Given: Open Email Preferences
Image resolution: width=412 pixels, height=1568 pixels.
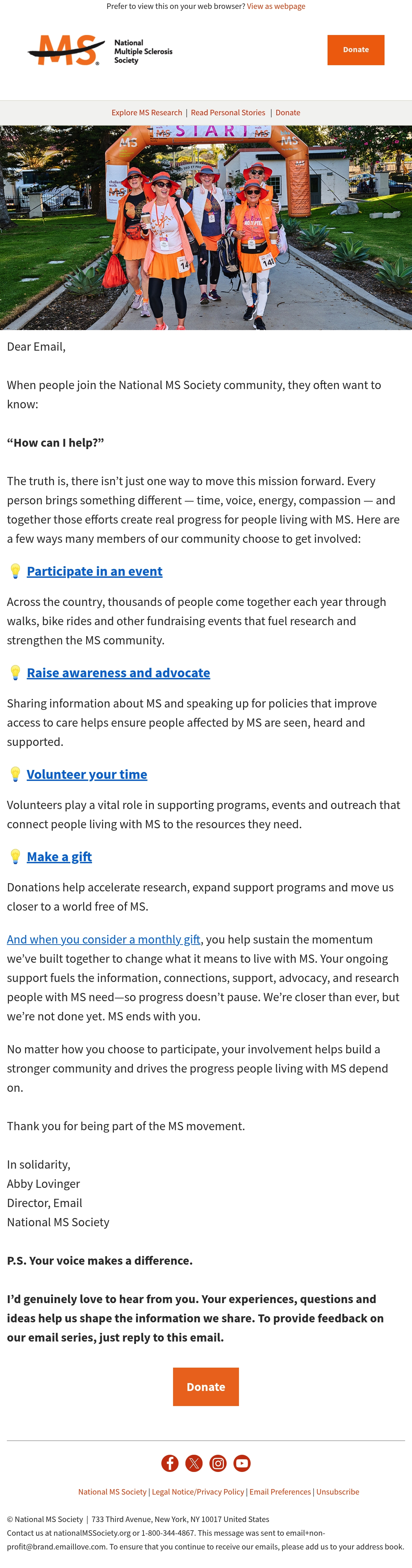Looking at the screenshot, I should click(281, 1492).
